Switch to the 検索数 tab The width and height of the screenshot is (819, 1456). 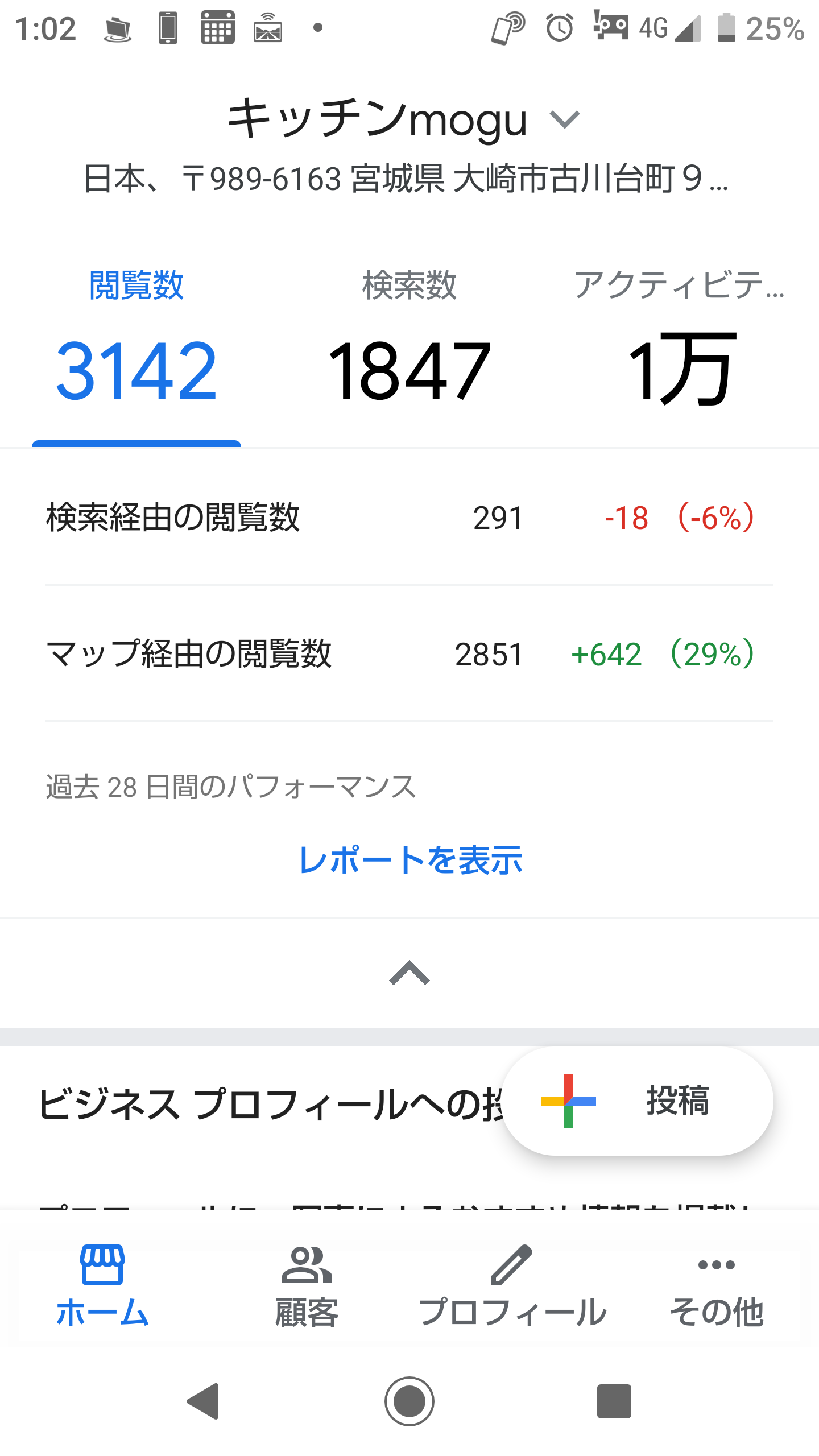coord(409,341)
